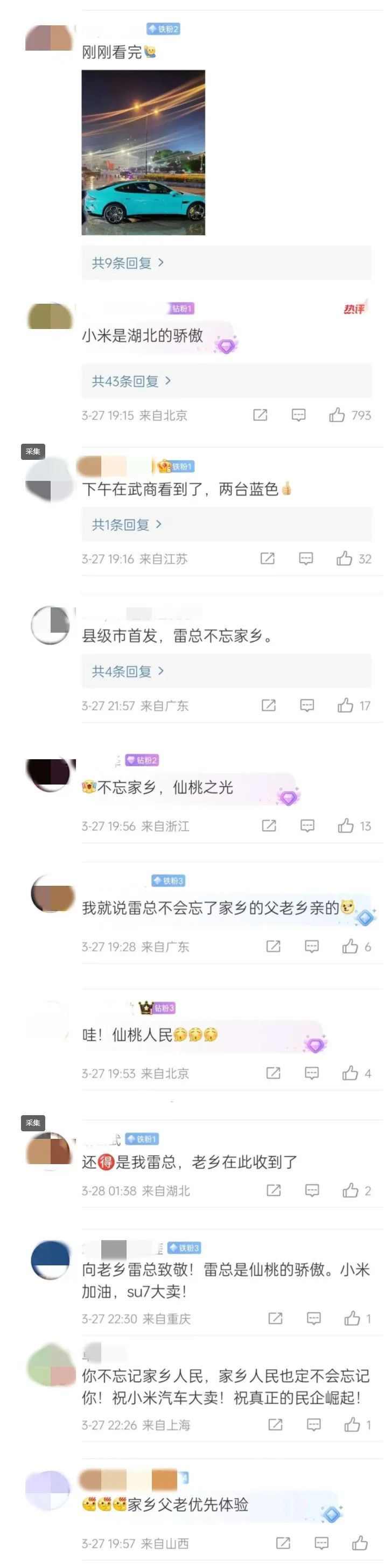391x1568 pixels.
Task: Like the comment 你不忘记家乡人民
Action: point(352,1425)
